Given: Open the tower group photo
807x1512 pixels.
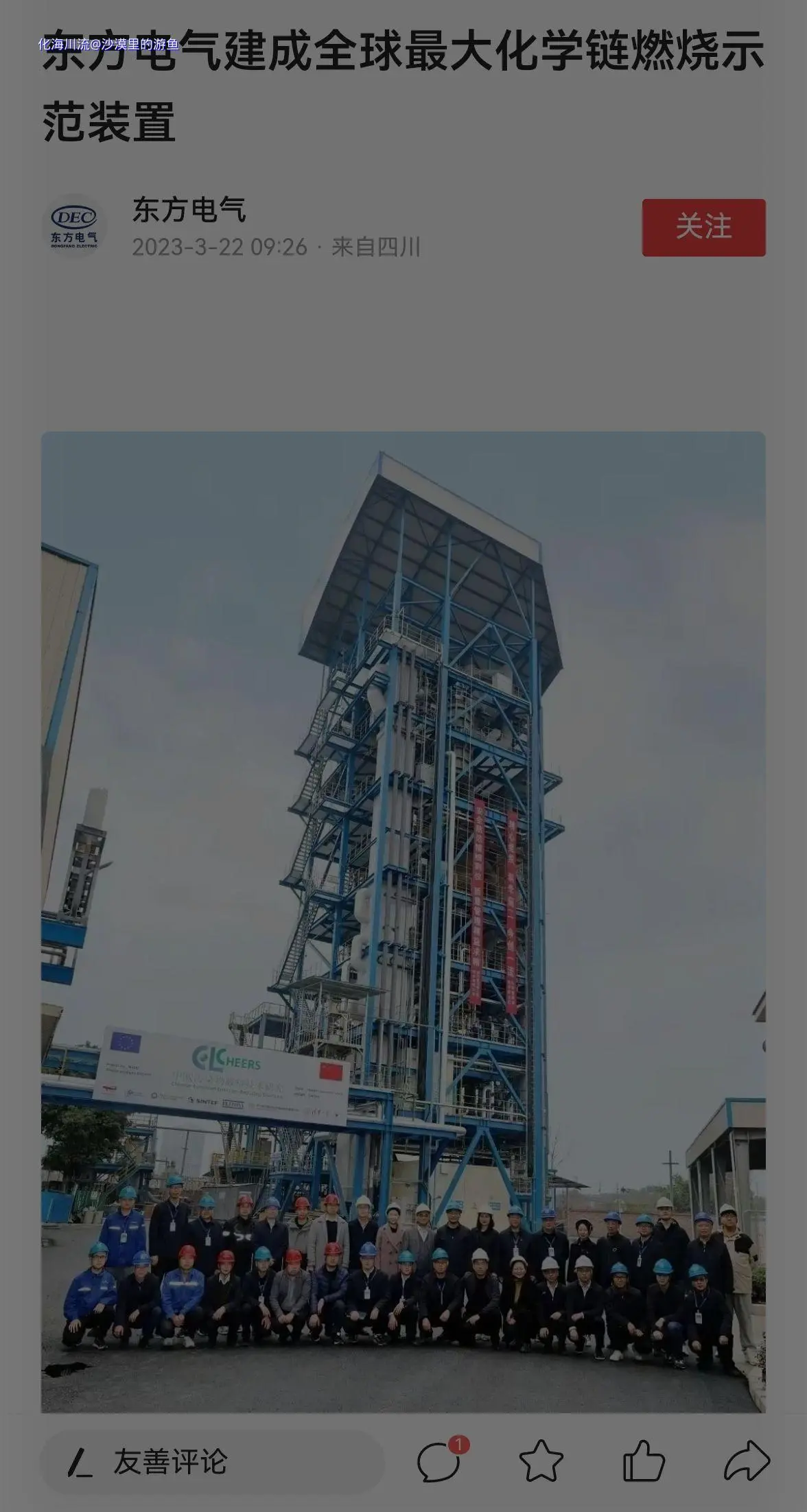Looking at the screenshot, I should (403, 921).
